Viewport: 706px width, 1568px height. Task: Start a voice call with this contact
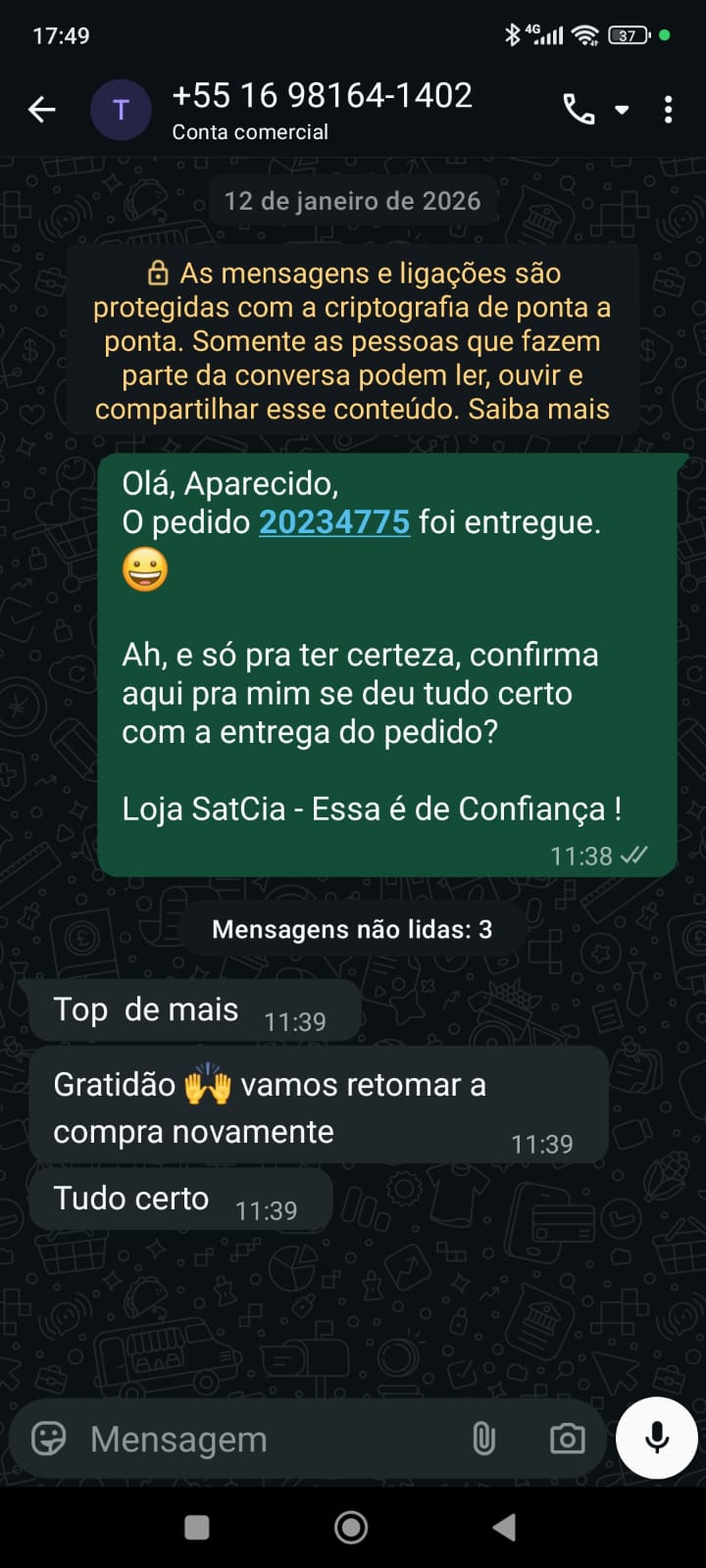click(x=579, y=110)
